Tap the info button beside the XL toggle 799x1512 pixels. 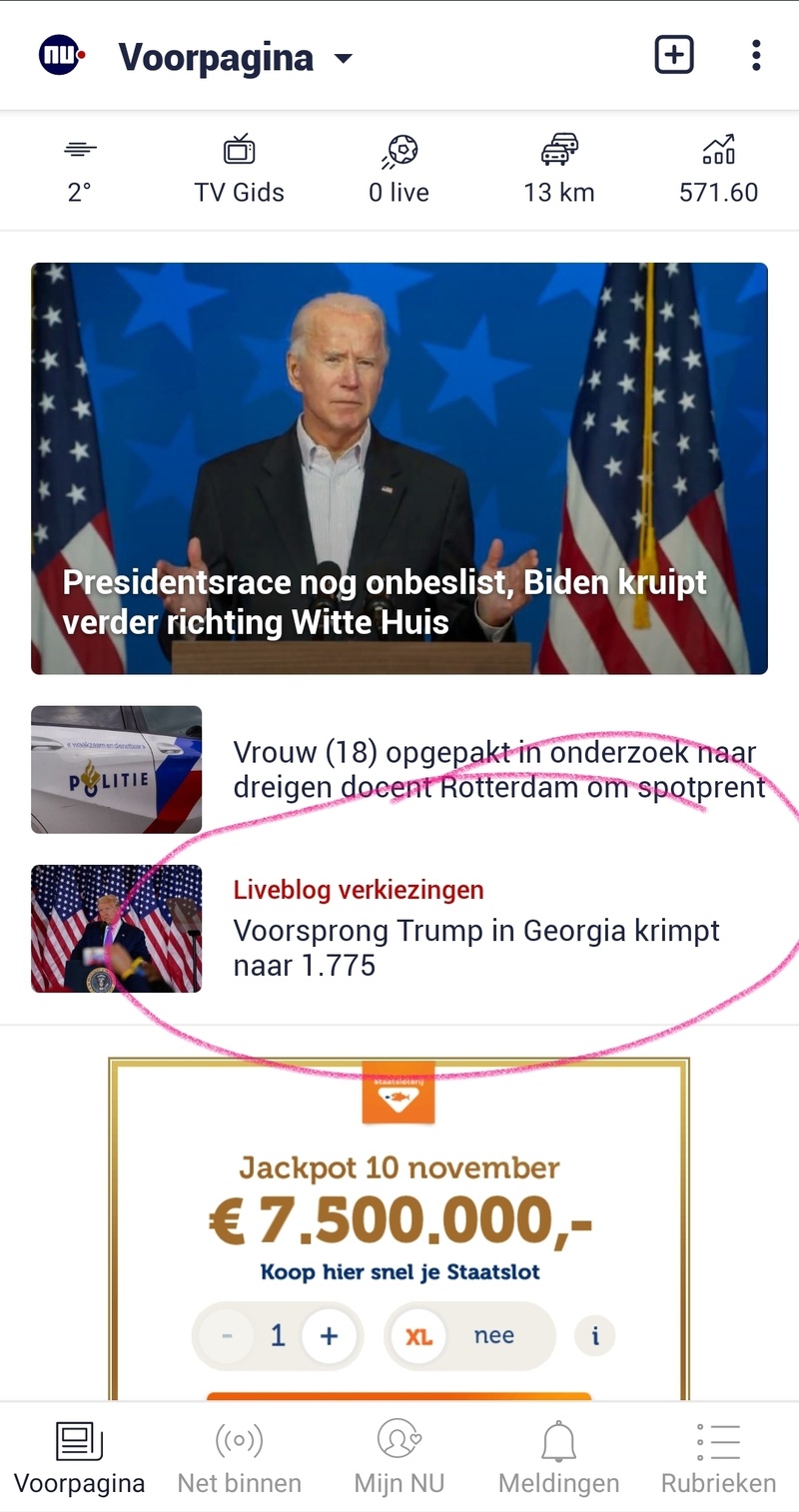point(594,1335)
